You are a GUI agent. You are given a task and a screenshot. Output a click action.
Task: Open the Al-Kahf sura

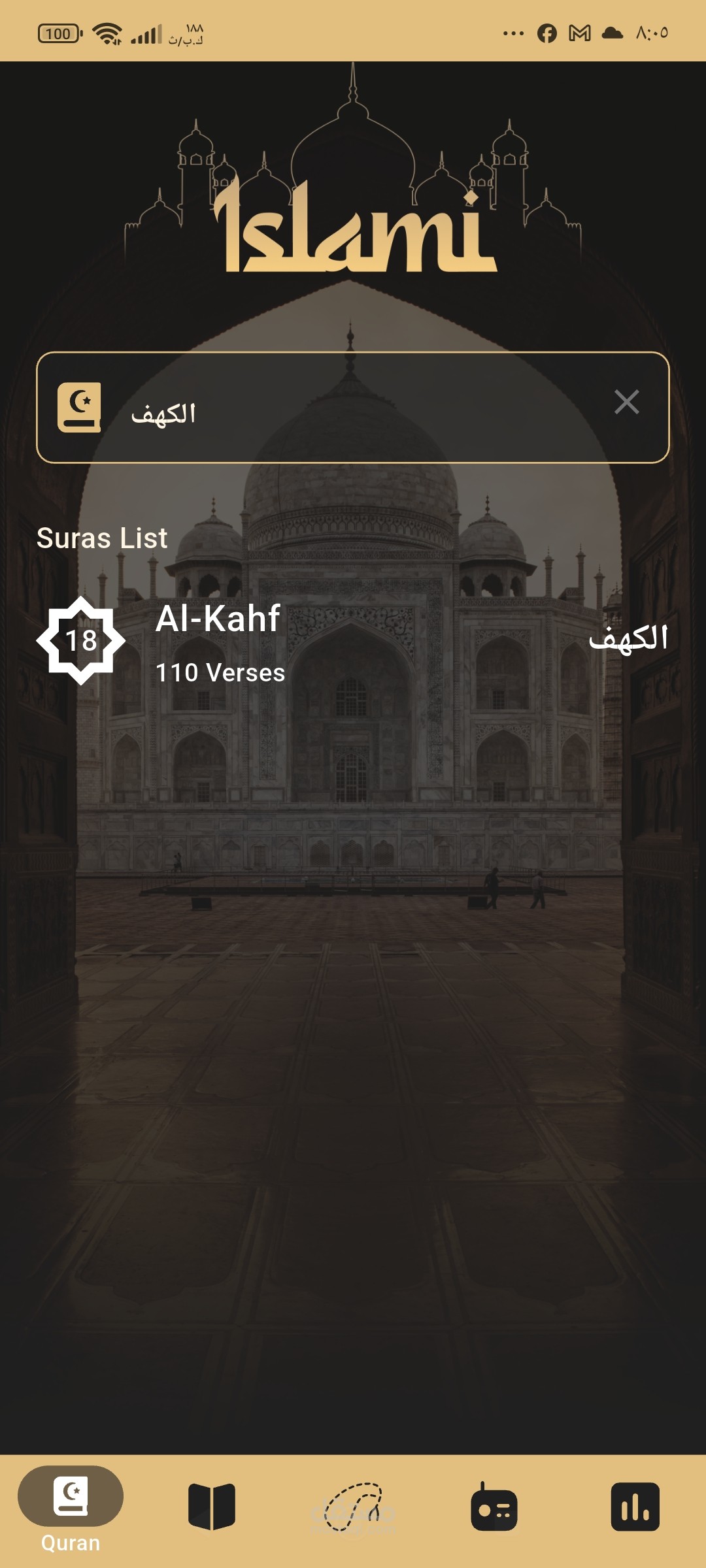(x=353, y=640)
